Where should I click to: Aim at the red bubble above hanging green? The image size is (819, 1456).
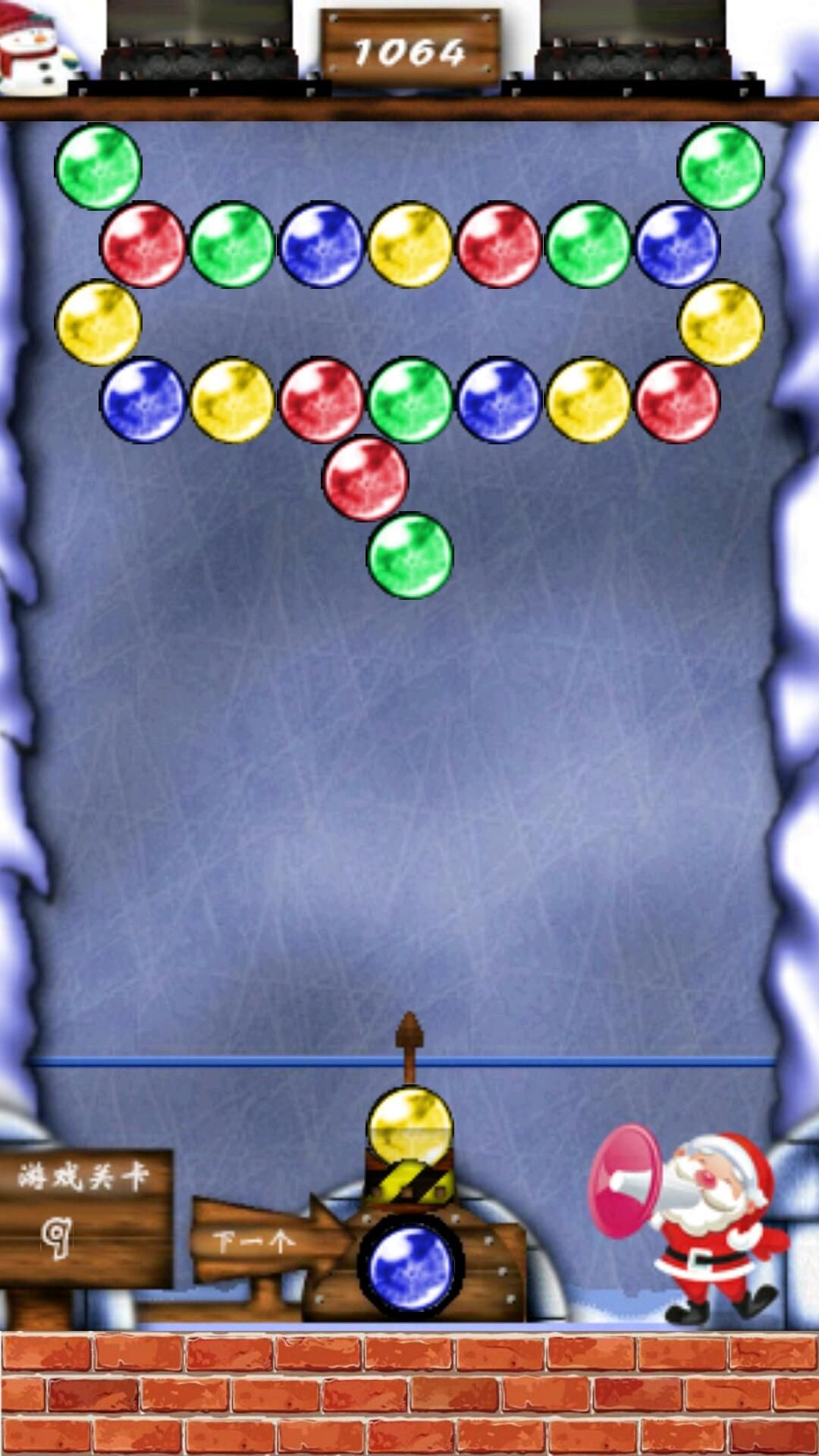pos(366,479)
